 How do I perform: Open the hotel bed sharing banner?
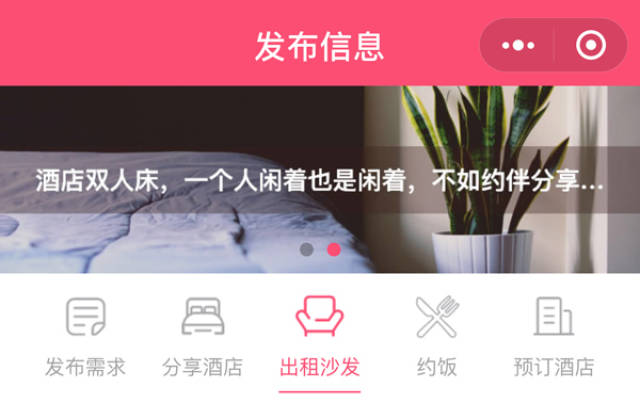[319, 180]
